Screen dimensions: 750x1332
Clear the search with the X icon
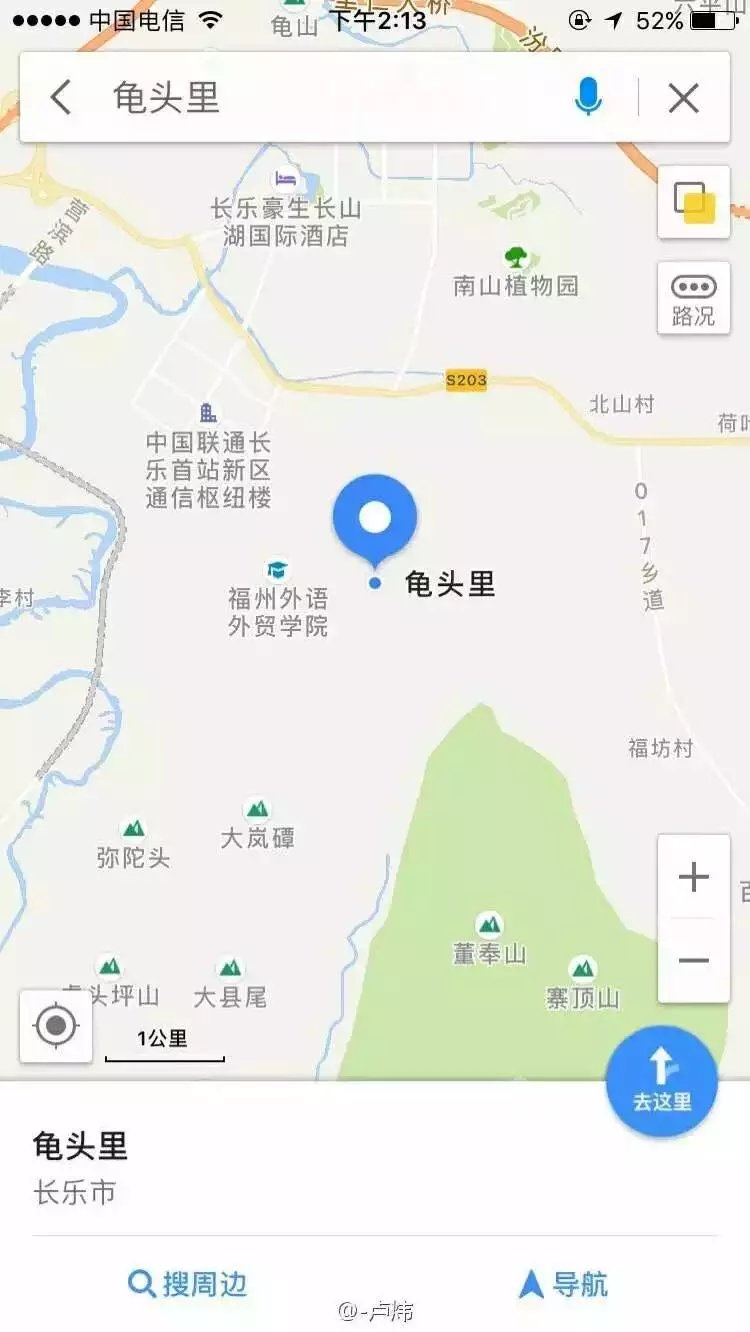click(684, 98)
